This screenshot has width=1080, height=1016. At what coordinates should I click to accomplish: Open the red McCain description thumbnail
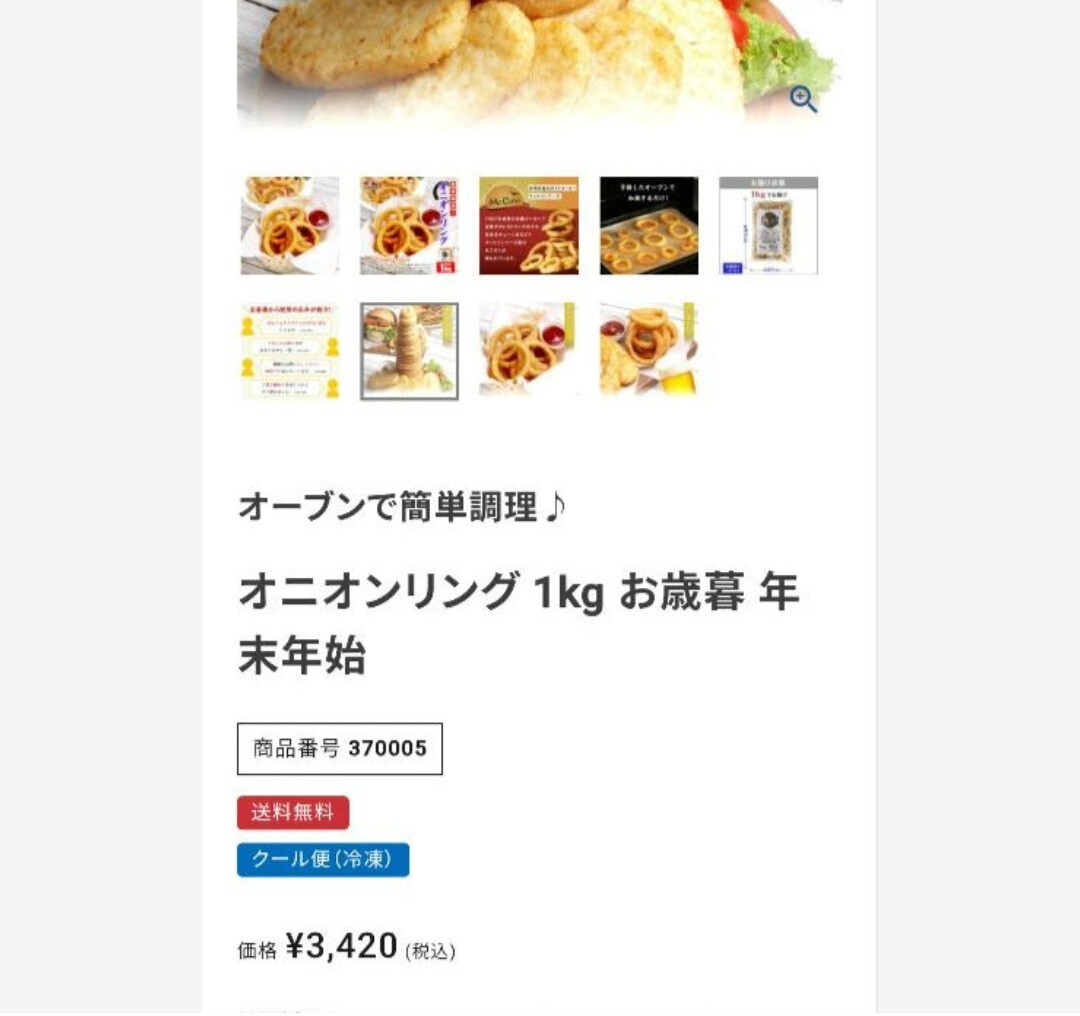[x=529, y=226]
